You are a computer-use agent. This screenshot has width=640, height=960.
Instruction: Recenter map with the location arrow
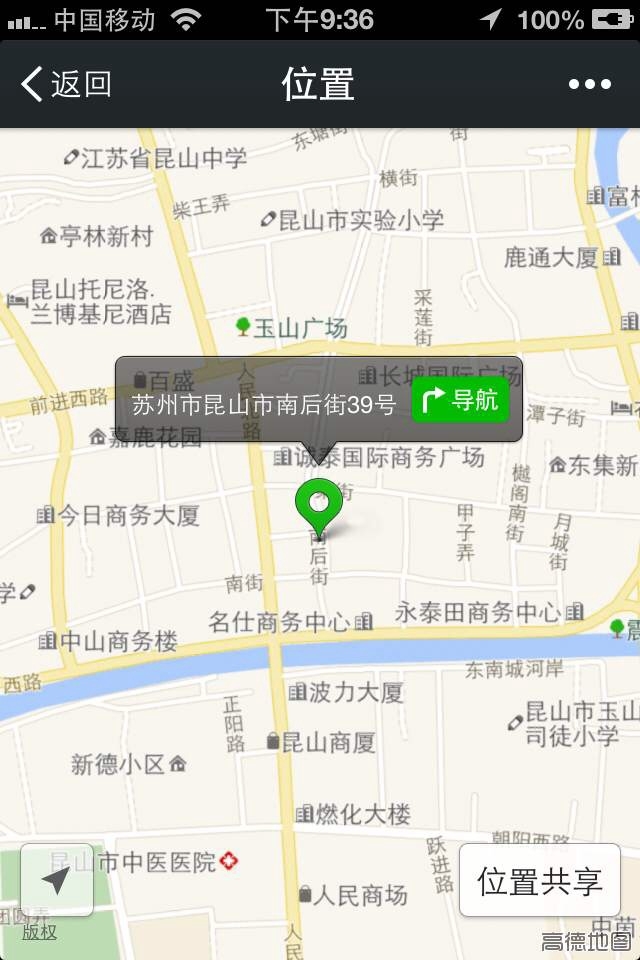tap(57, 881)
